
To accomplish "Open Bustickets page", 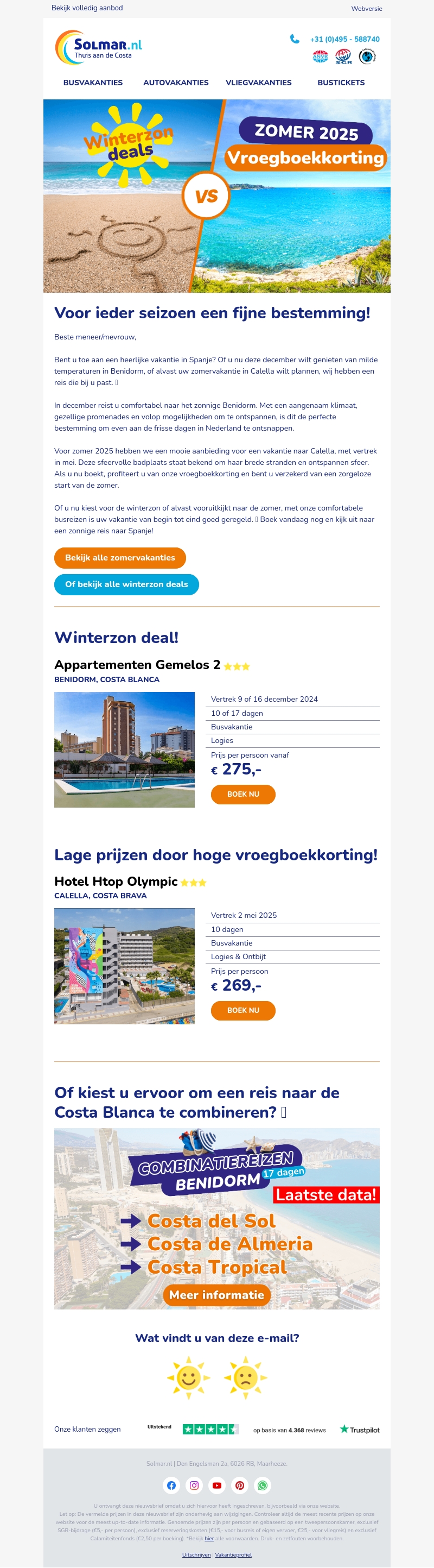I will 340,83.
